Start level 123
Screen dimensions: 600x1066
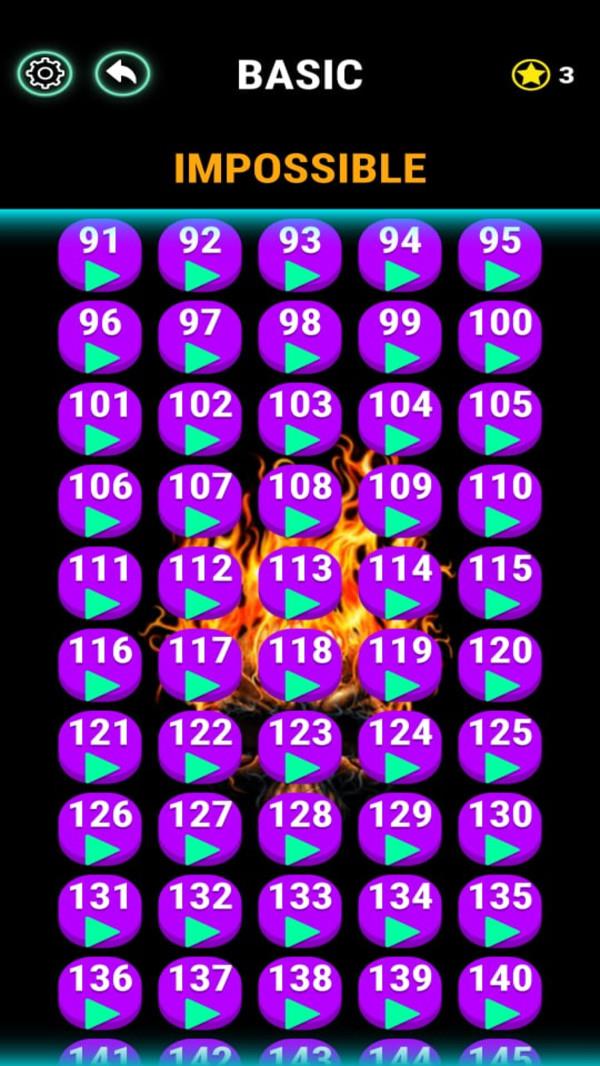pos(300,749)
